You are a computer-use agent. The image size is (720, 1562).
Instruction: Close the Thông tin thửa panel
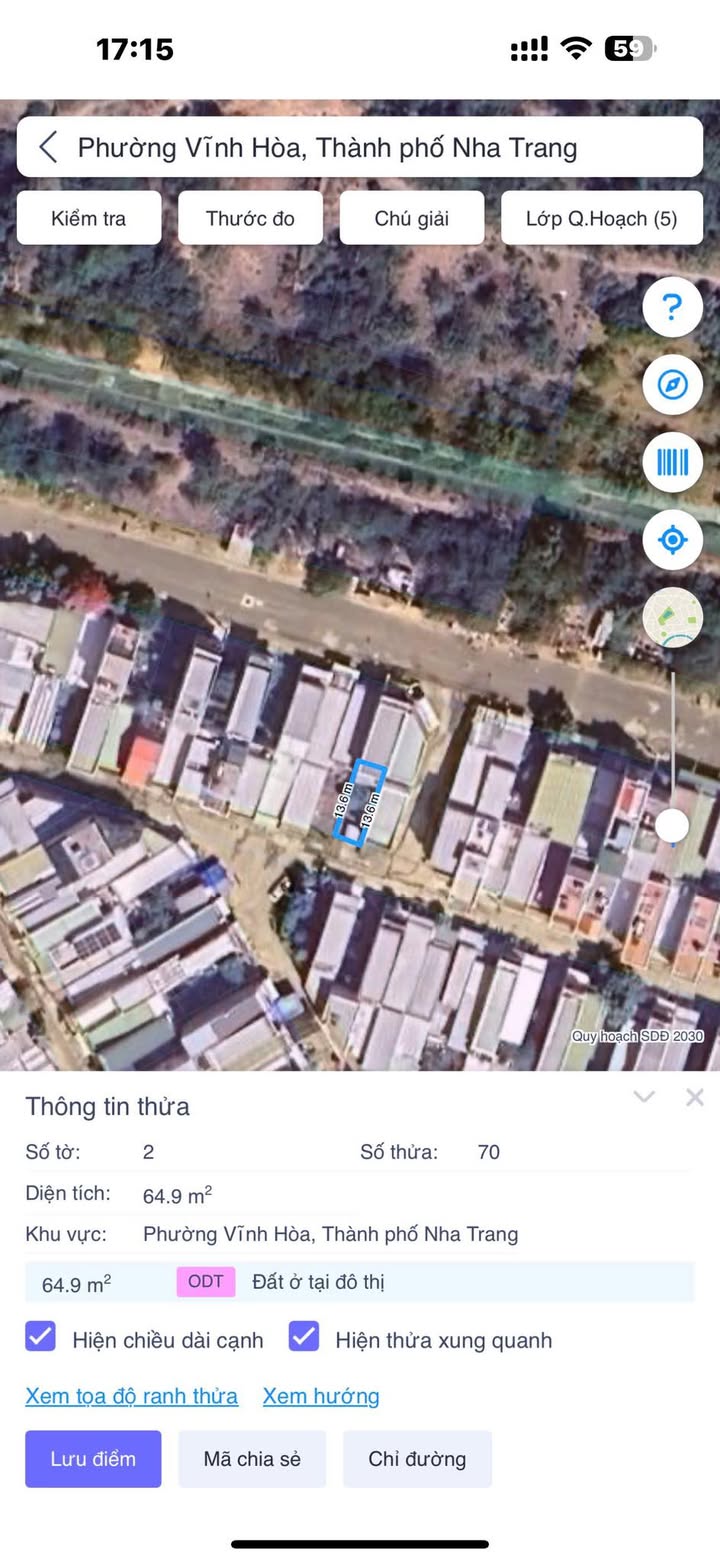coord(695,1097)
